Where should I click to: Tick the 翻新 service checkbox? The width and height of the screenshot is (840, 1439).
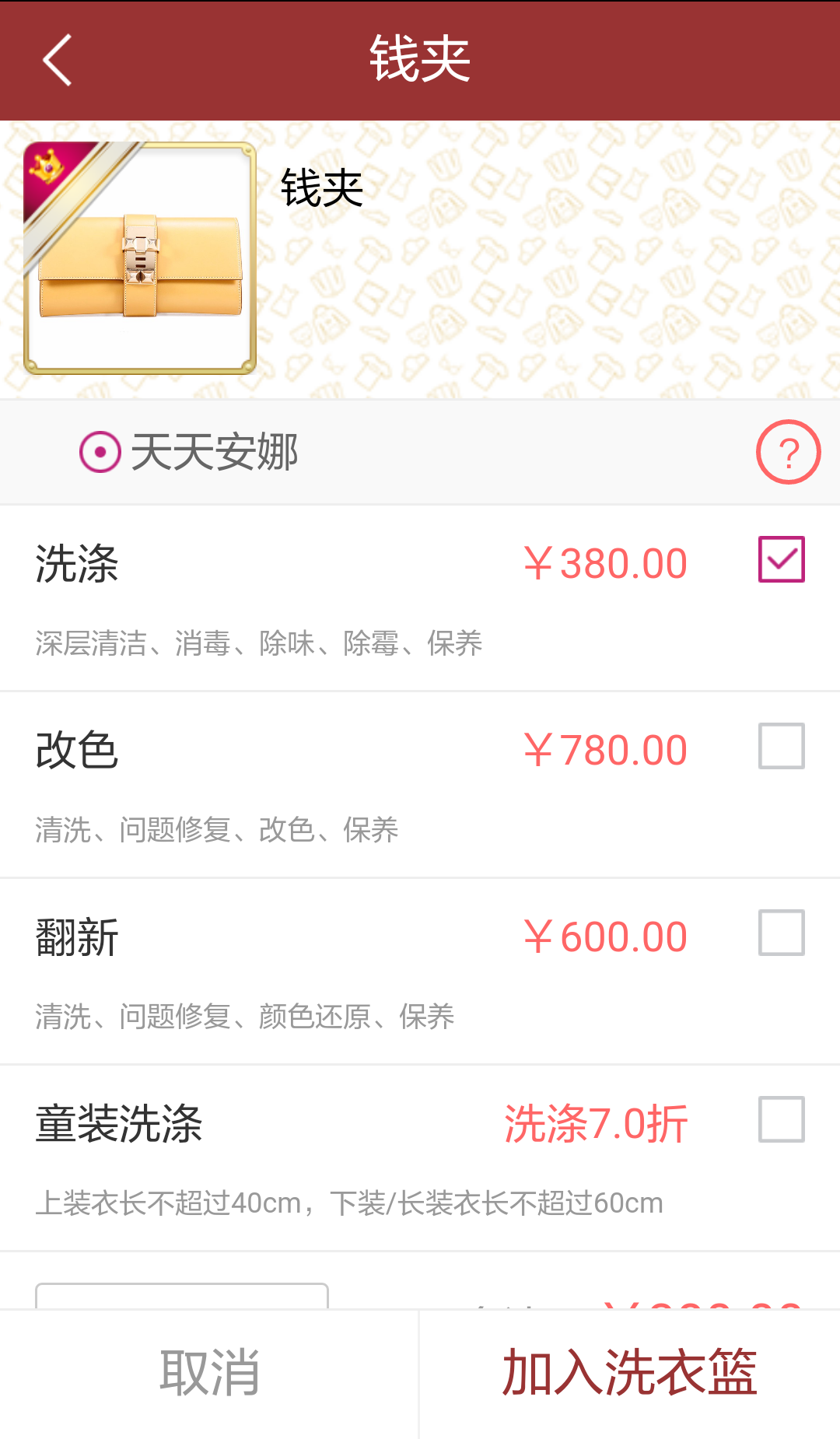781,933
